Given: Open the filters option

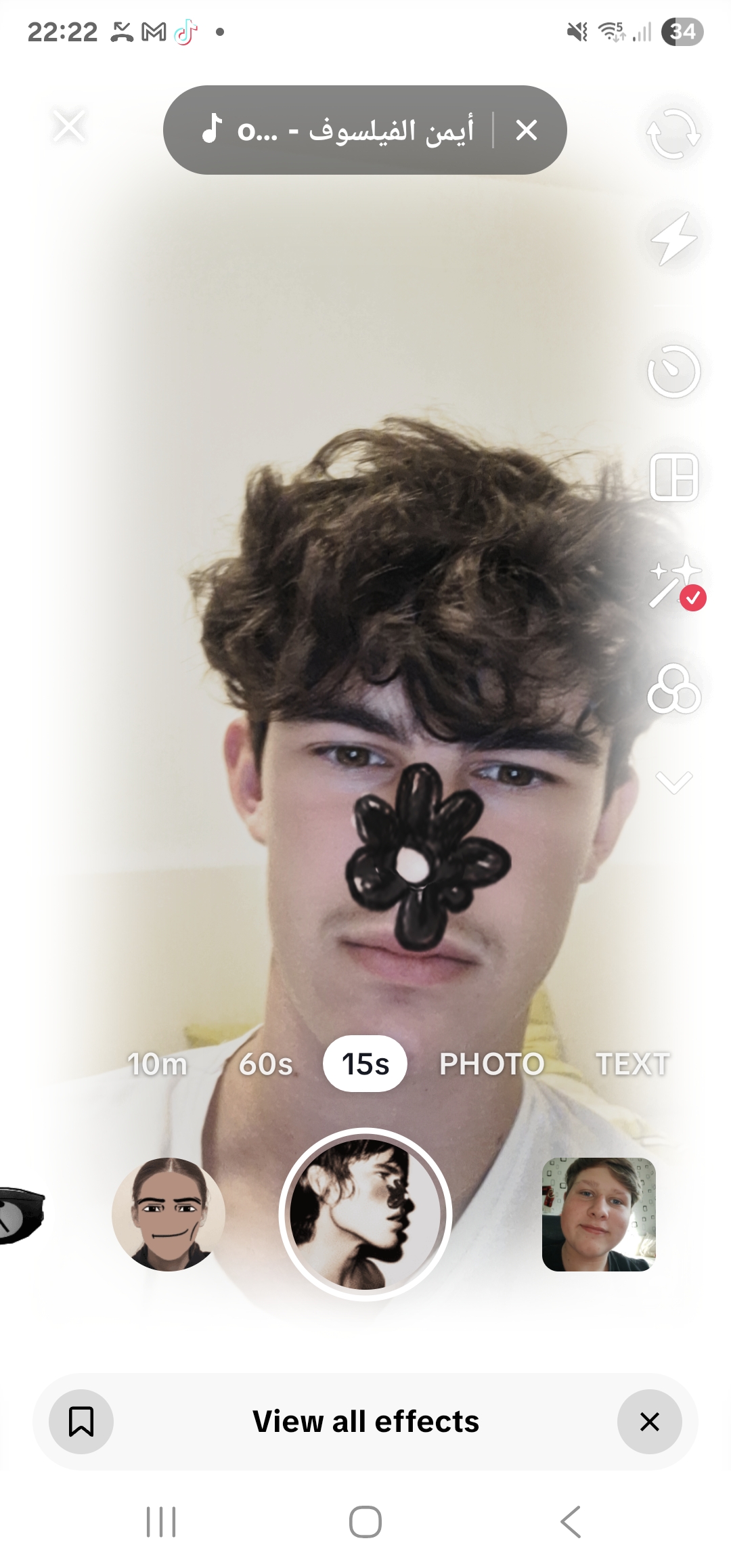Looking at the screenshot, I should 673,689.
